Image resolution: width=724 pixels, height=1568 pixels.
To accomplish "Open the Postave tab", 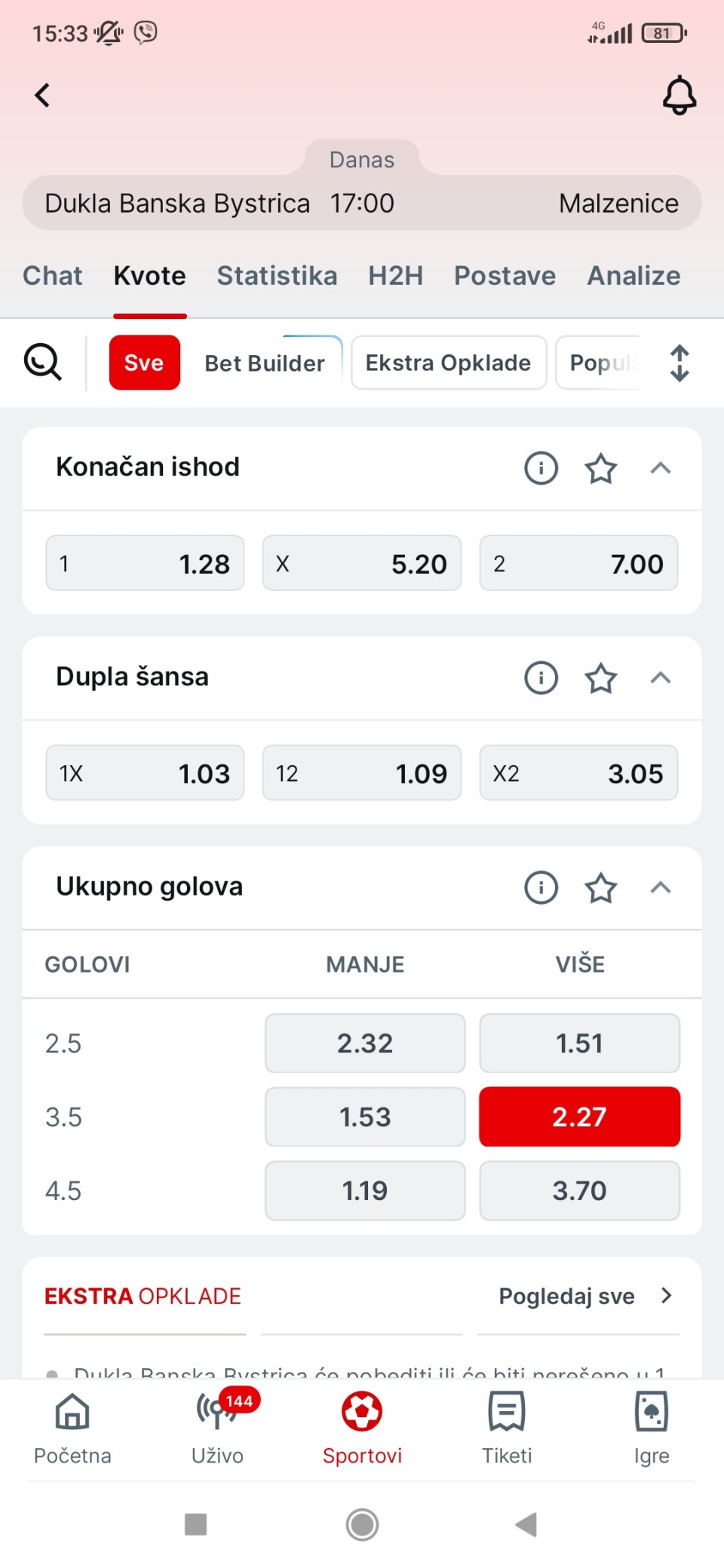I will 505,276.
